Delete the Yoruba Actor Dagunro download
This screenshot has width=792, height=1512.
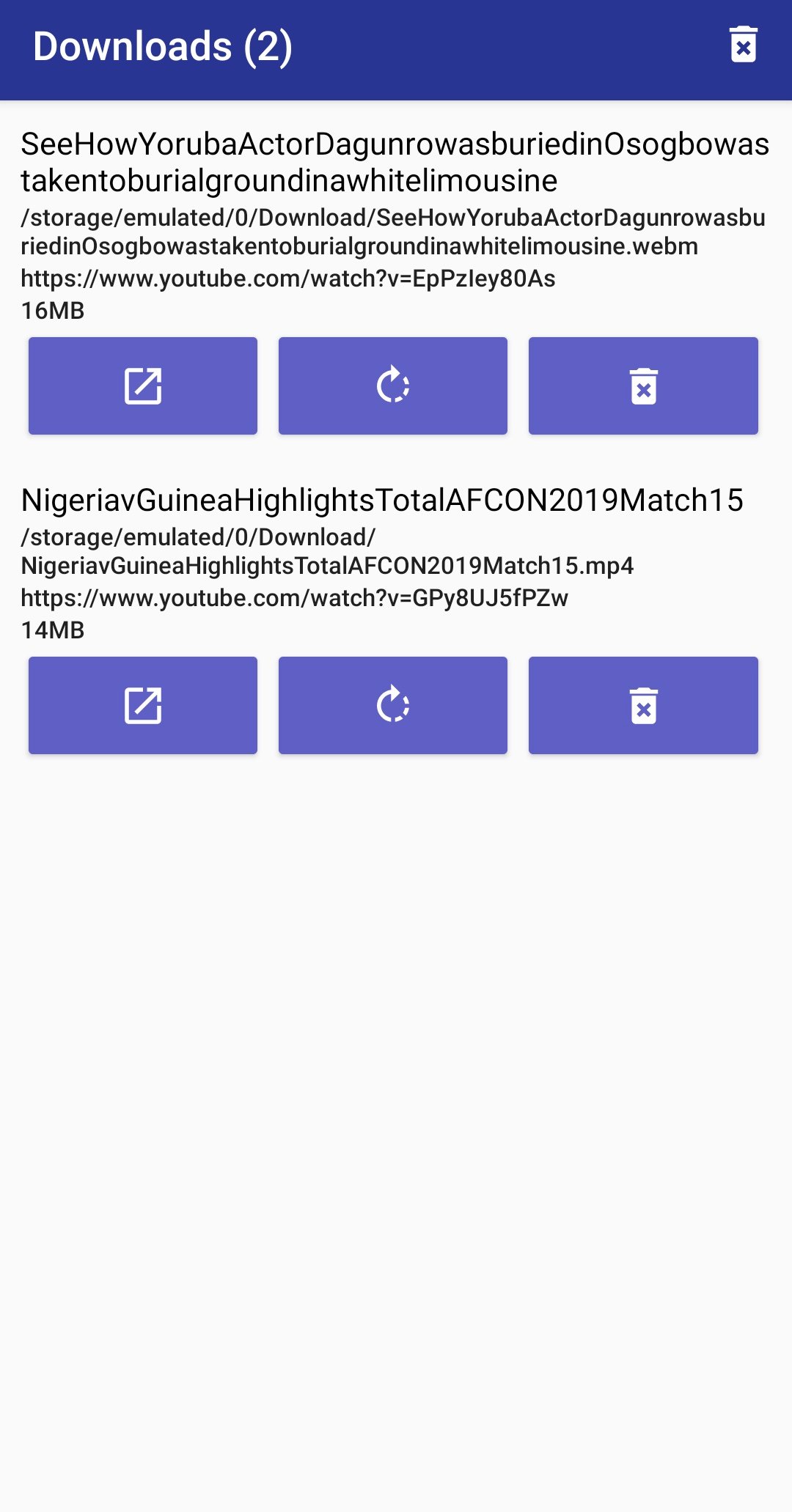point(643,386)
